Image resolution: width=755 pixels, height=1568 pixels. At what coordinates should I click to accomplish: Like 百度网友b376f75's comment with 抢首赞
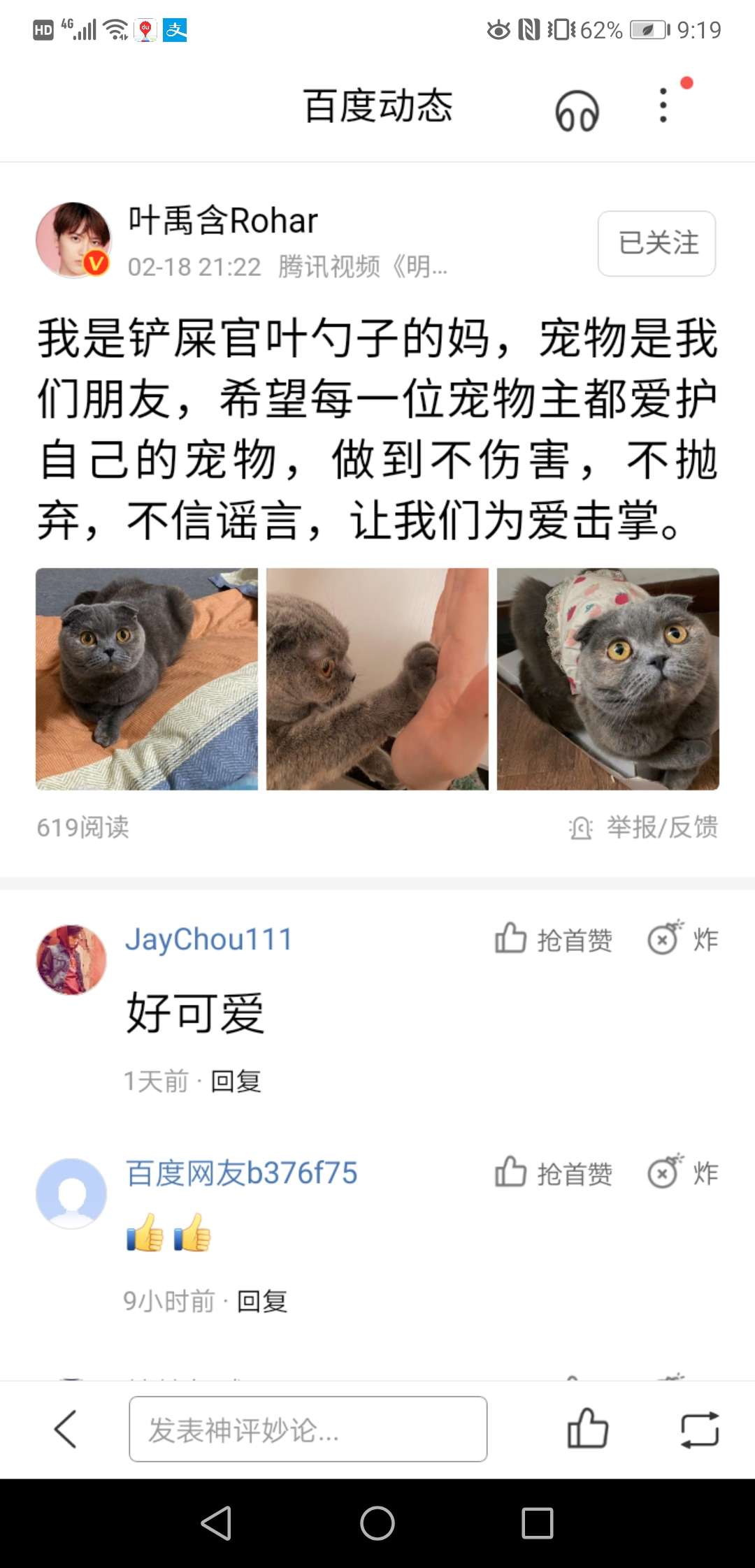point(554,1174)
